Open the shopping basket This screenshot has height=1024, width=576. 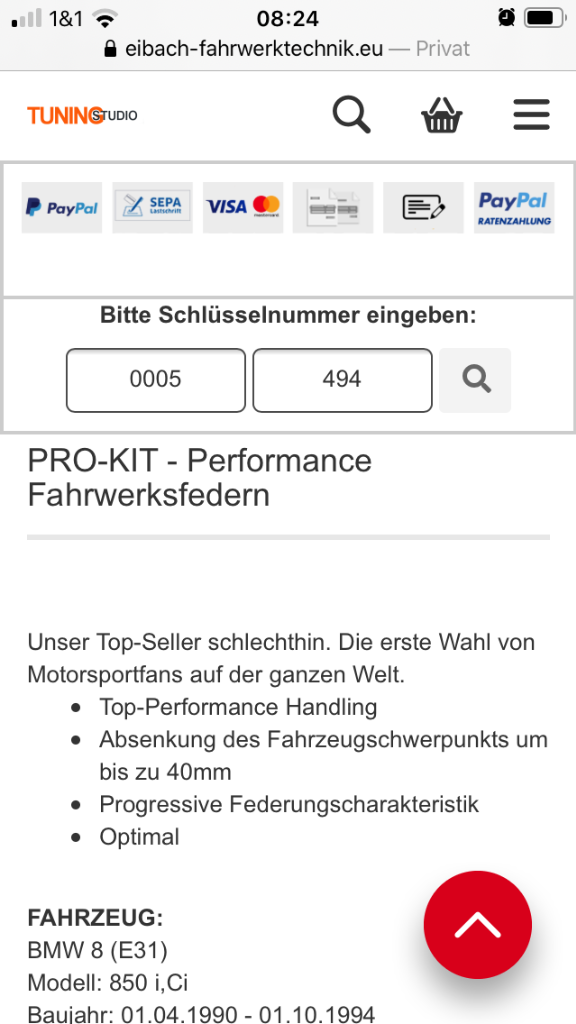click(441, 115)
